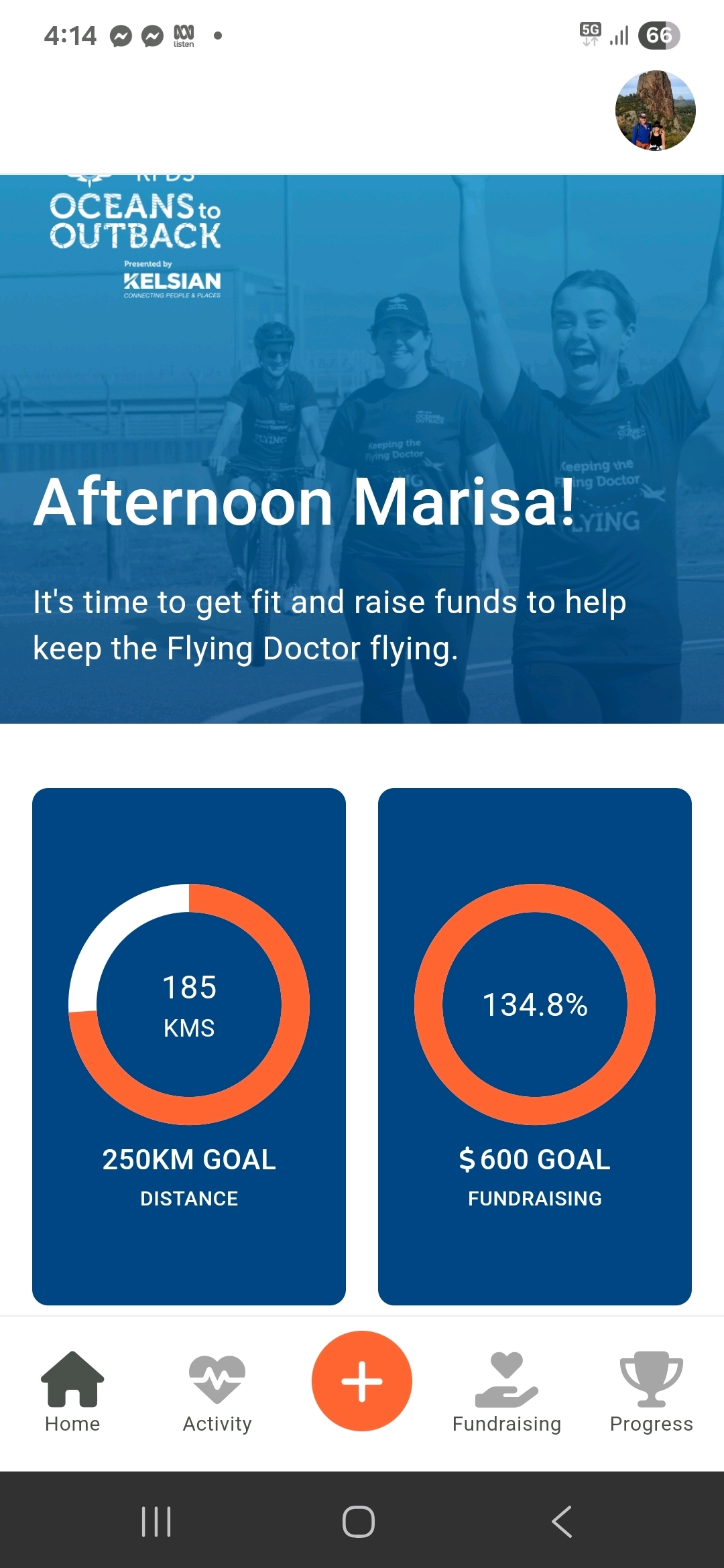Switch to the Fundraising tab
This screenshot has height=1568, width=724.
tap(507, 1391)
